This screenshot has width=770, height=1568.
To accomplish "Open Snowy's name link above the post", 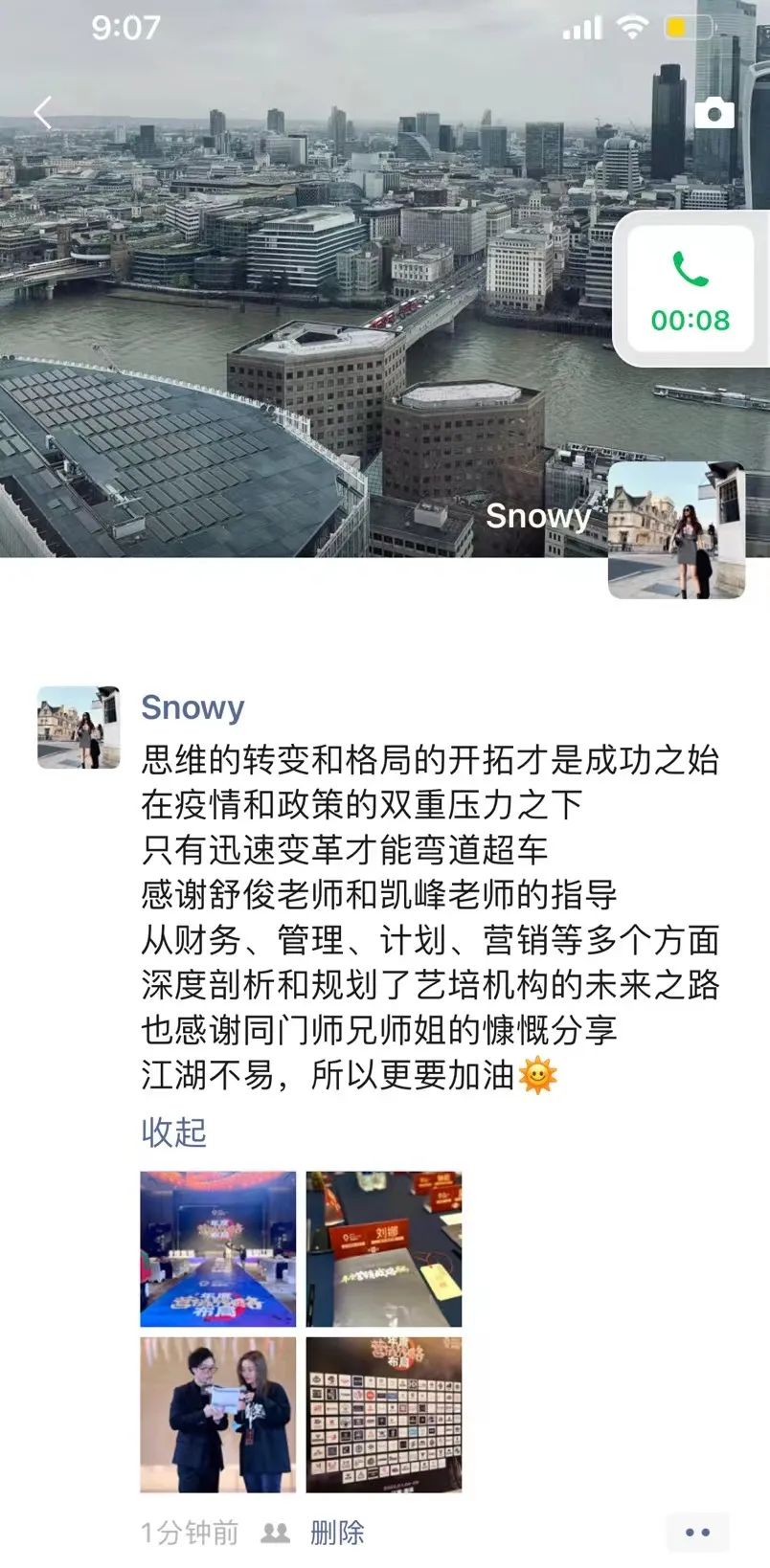I will tap(192, 707).
